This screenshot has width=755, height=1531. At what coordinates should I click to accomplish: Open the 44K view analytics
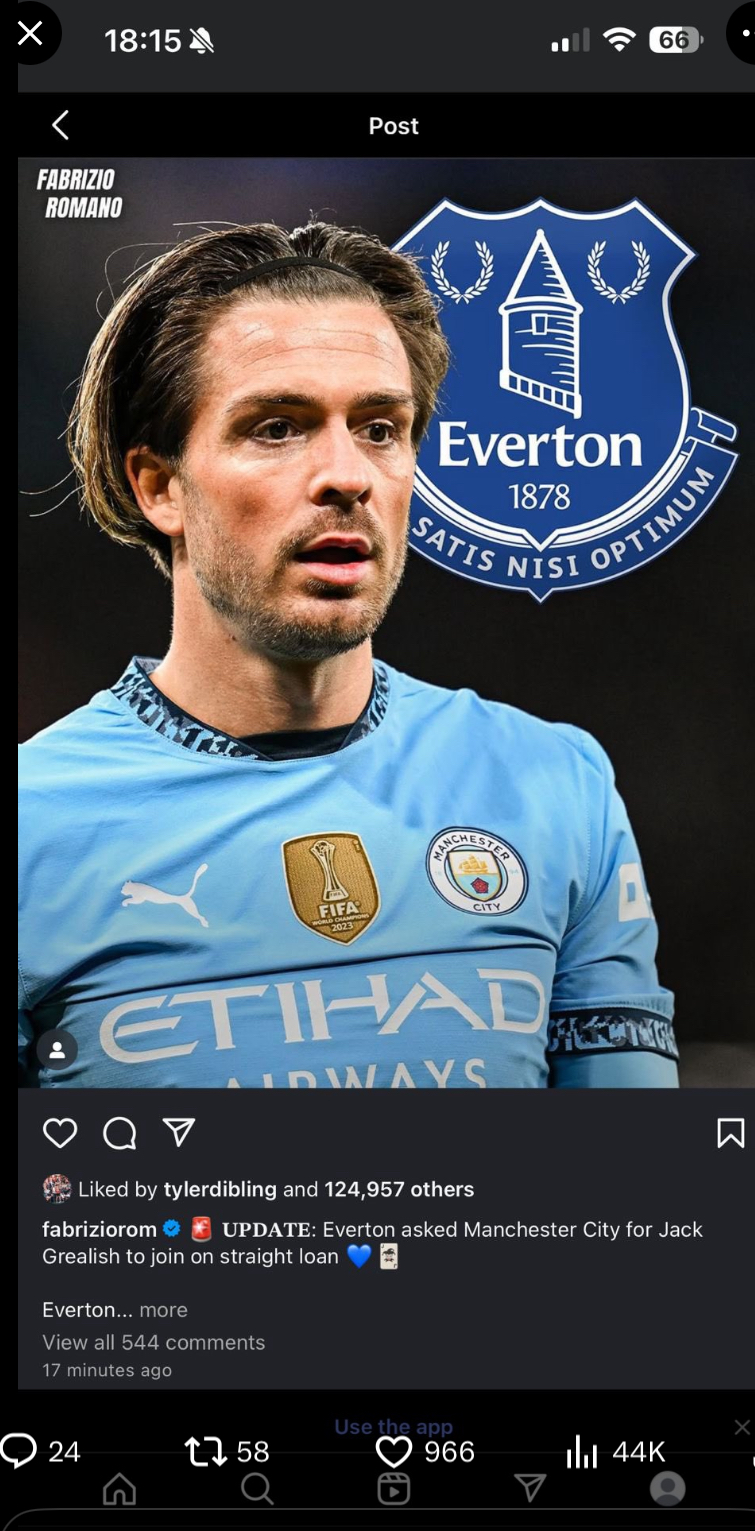582,1452
